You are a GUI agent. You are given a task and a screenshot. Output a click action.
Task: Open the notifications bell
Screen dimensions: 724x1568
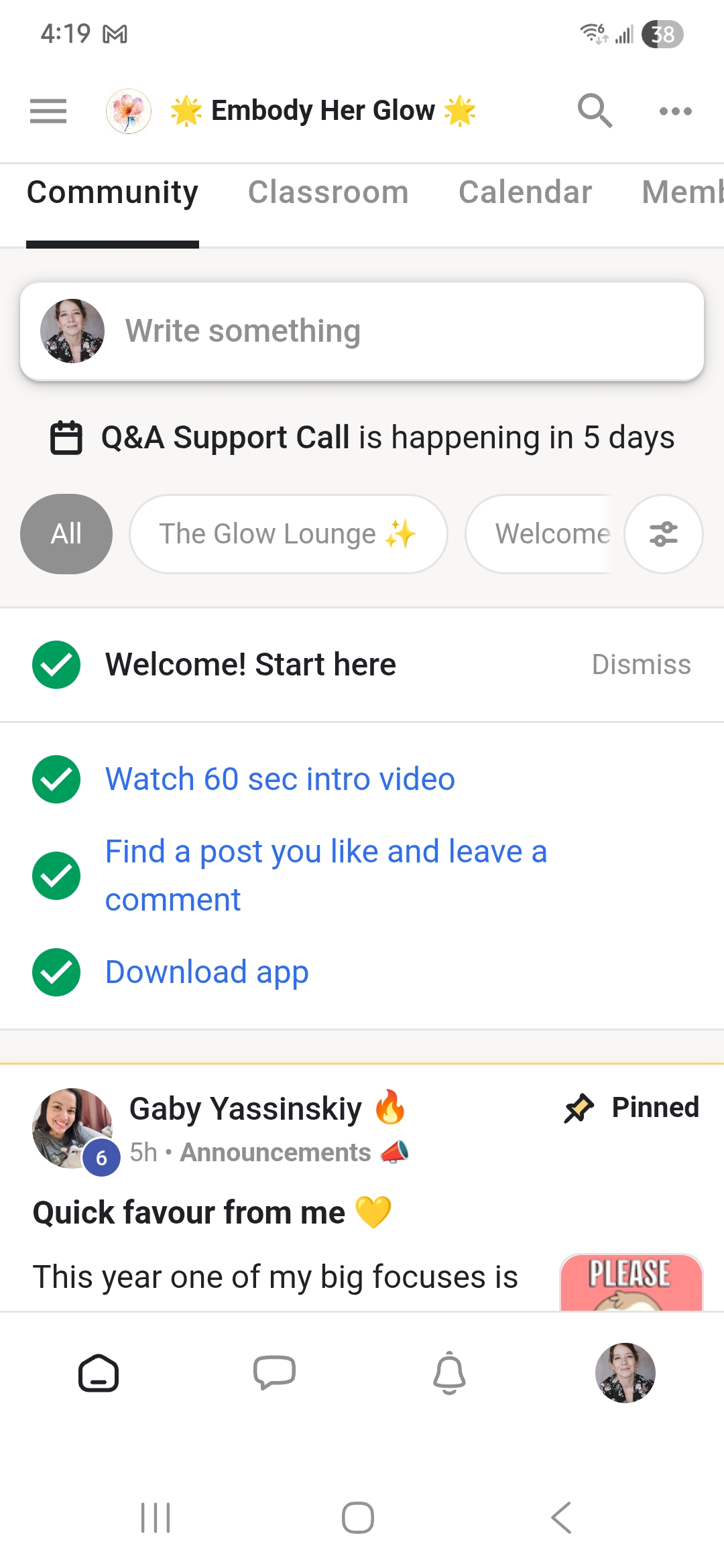[x=449, y=1372]
